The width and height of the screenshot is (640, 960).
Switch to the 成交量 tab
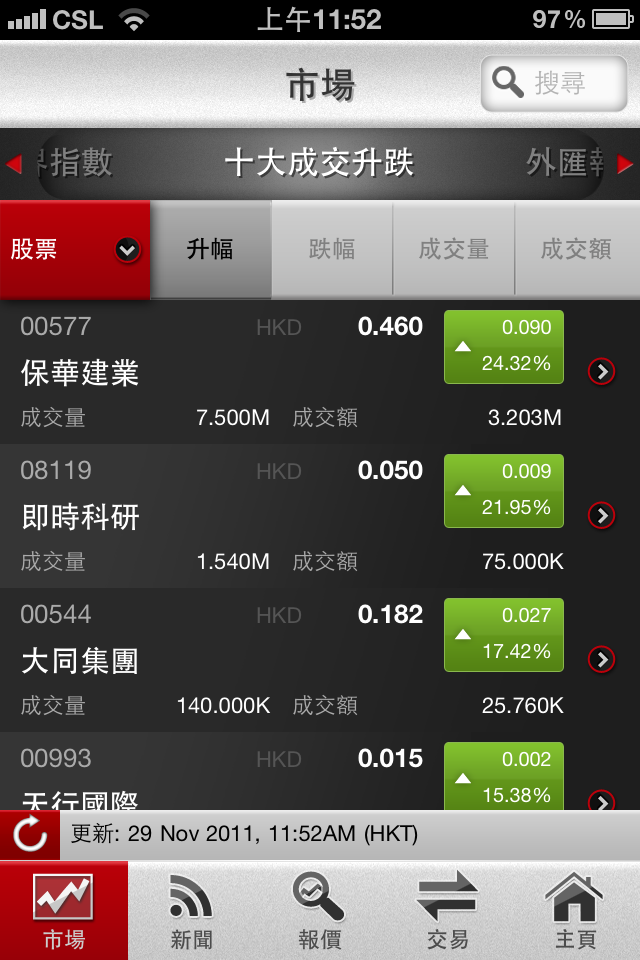pyautogui.click(x=454, y=250)
